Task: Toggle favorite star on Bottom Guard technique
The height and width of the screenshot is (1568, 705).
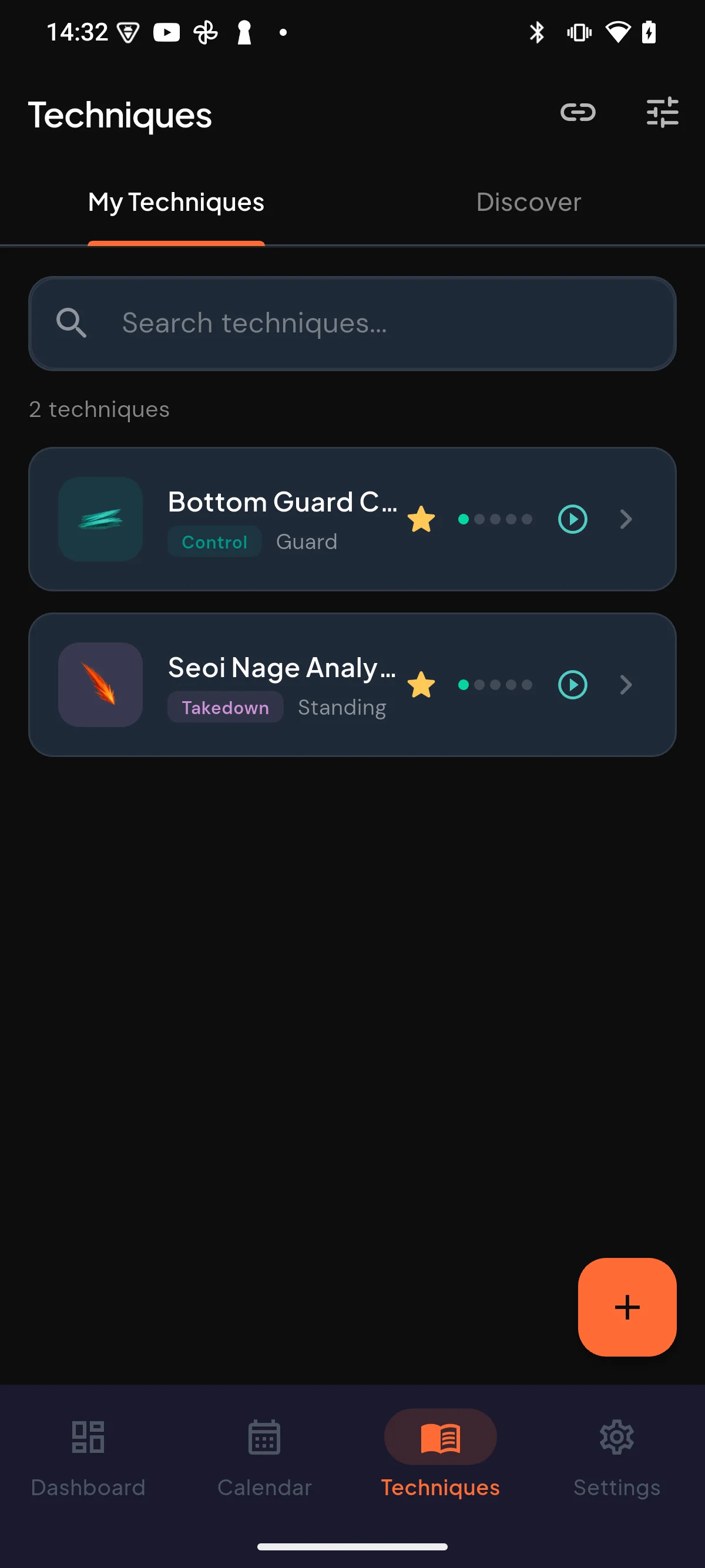Action: [421, 519]
